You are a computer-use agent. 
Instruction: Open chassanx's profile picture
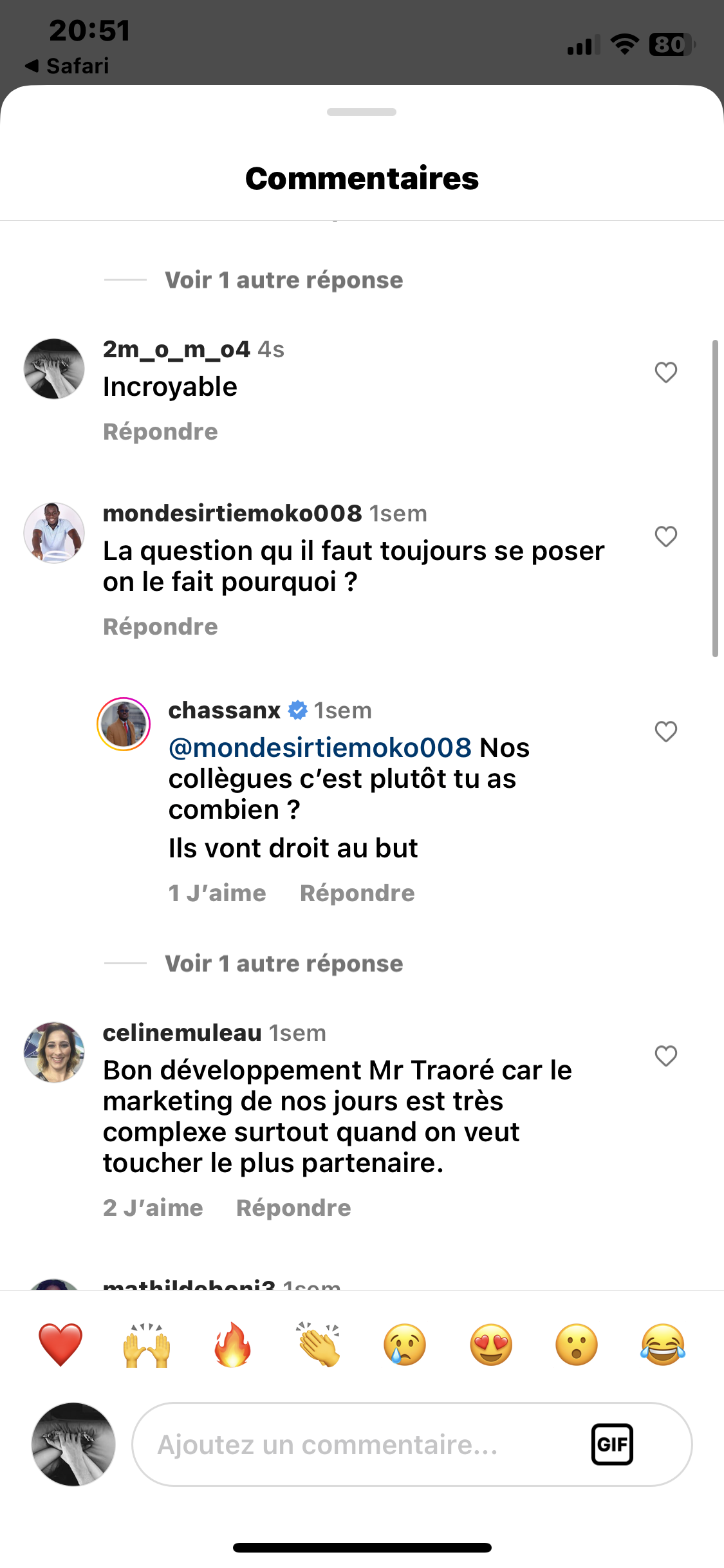tap(124, 724)
